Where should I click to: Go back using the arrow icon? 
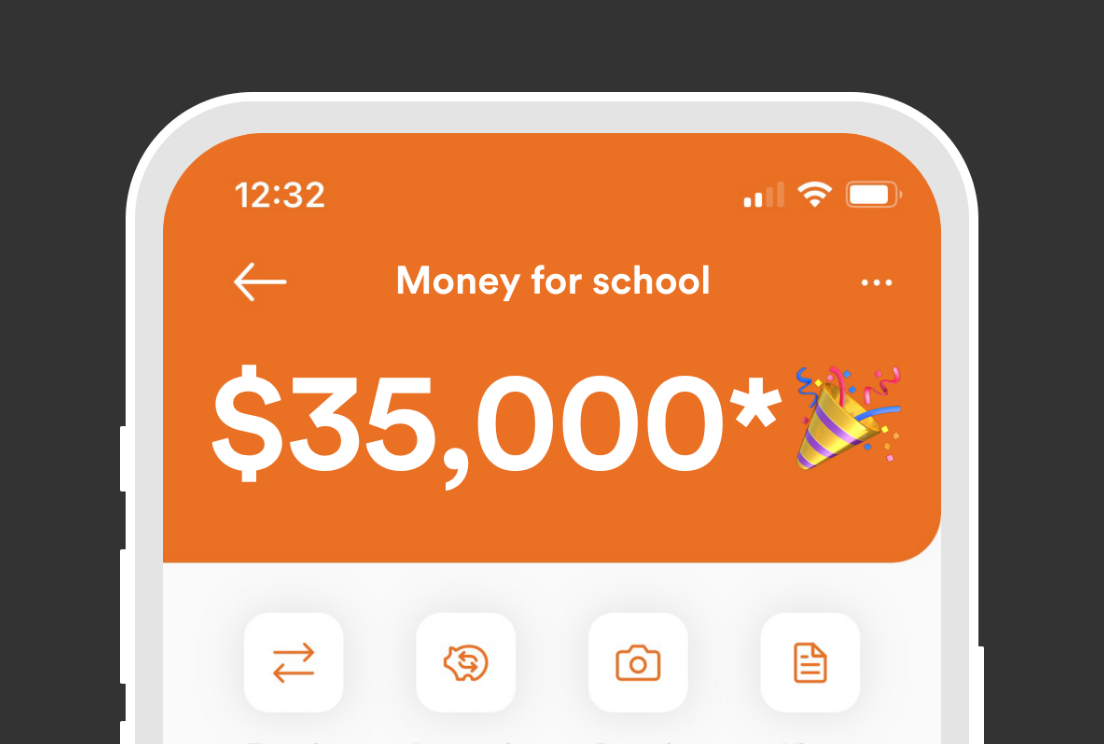(260, 282)
